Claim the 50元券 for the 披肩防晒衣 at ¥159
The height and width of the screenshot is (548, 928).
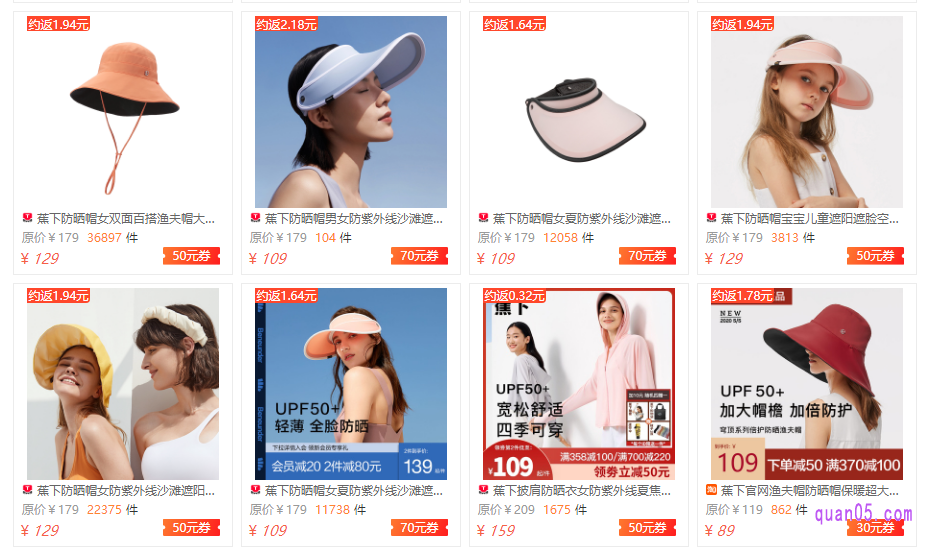pos(647,528)
